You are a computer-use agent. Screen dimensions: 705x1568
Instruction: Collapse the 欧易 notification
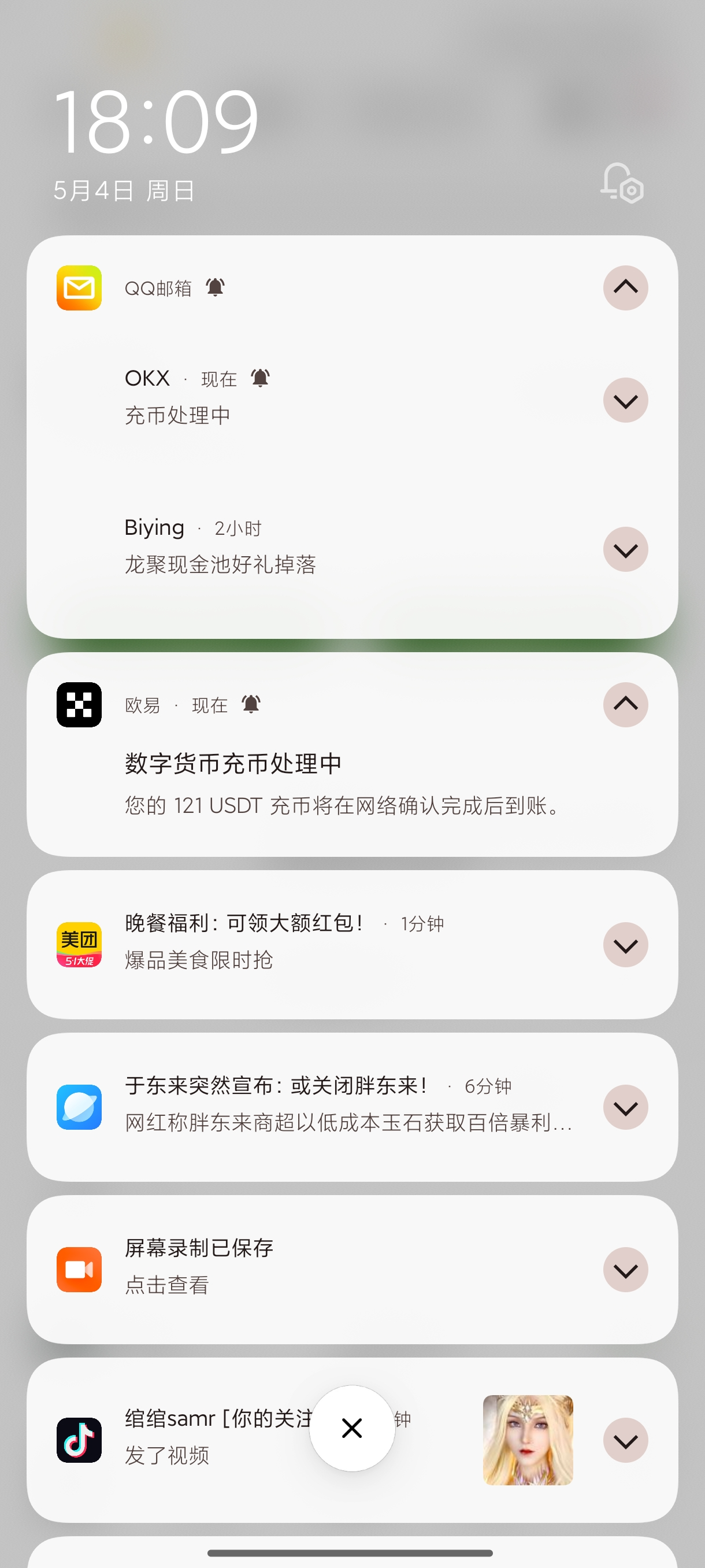[x=625, y=705]
